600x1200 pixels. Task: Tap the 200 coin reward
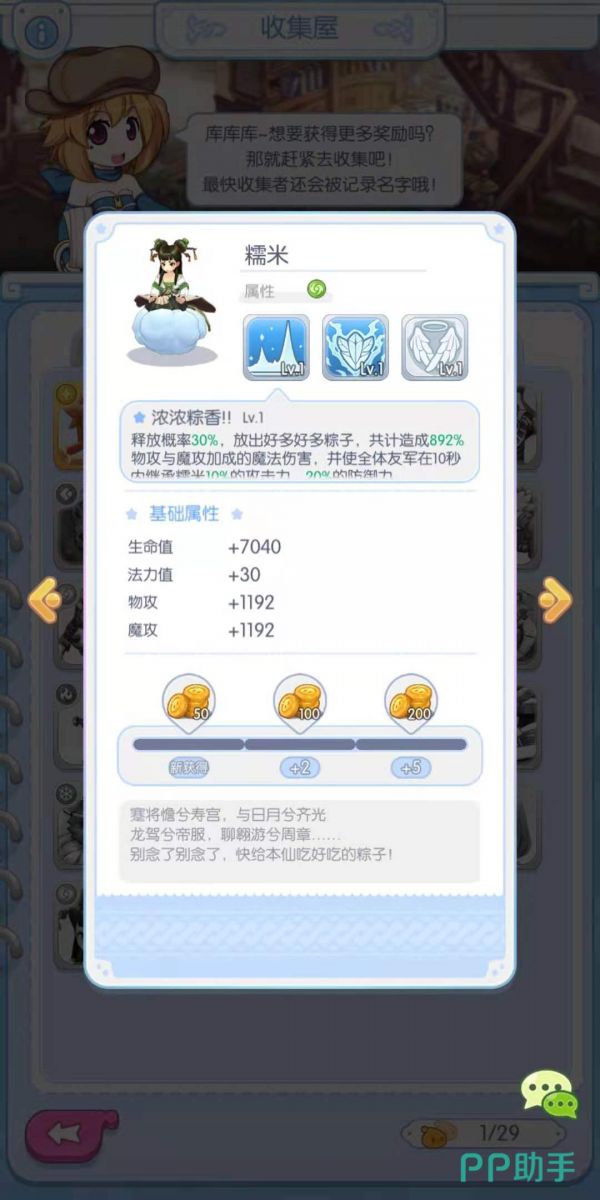click(x=411, y=701)
